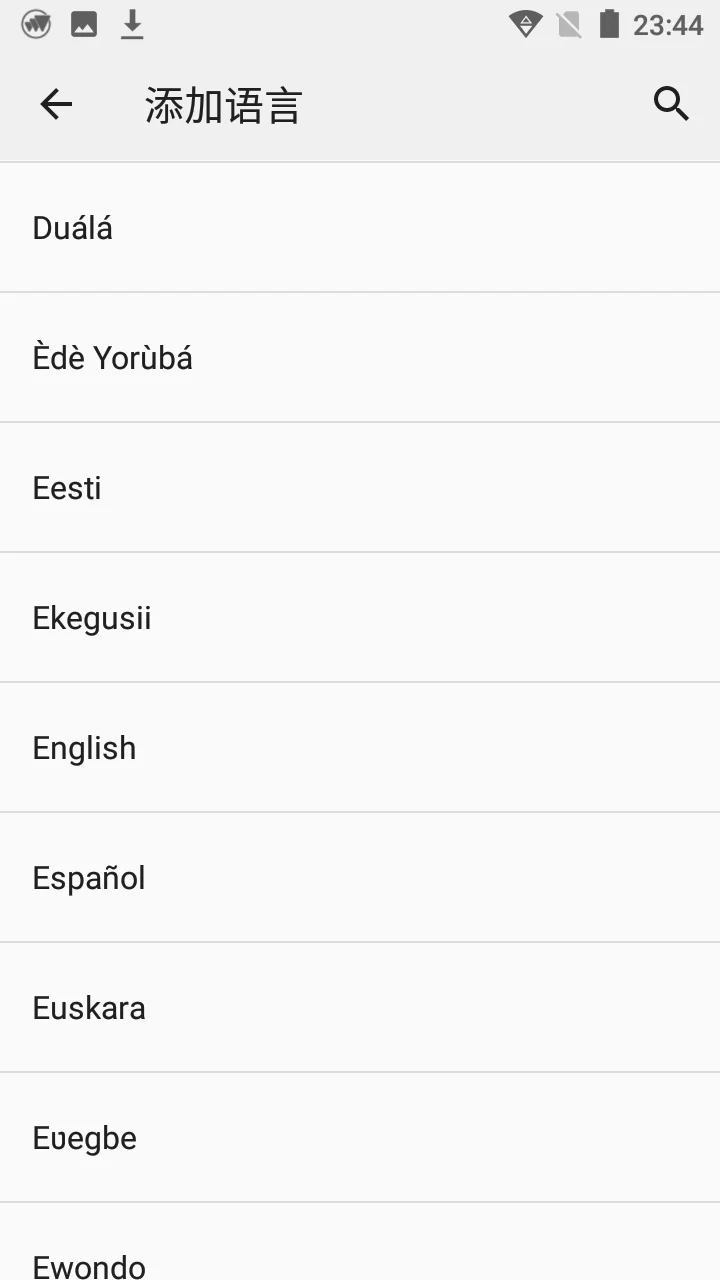Add English as a language
Screen dimensions: 720x1280
point(360,748)
